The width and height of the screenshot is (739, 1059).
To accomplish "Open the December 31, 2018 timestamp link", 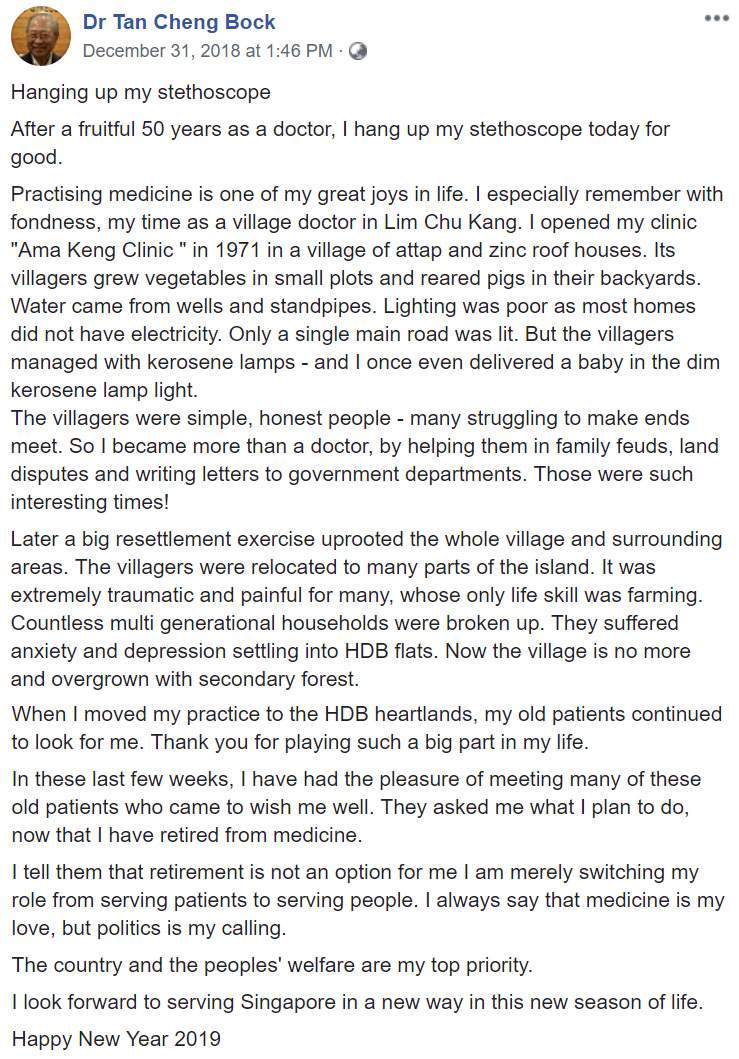I will [x=207, y=50].
